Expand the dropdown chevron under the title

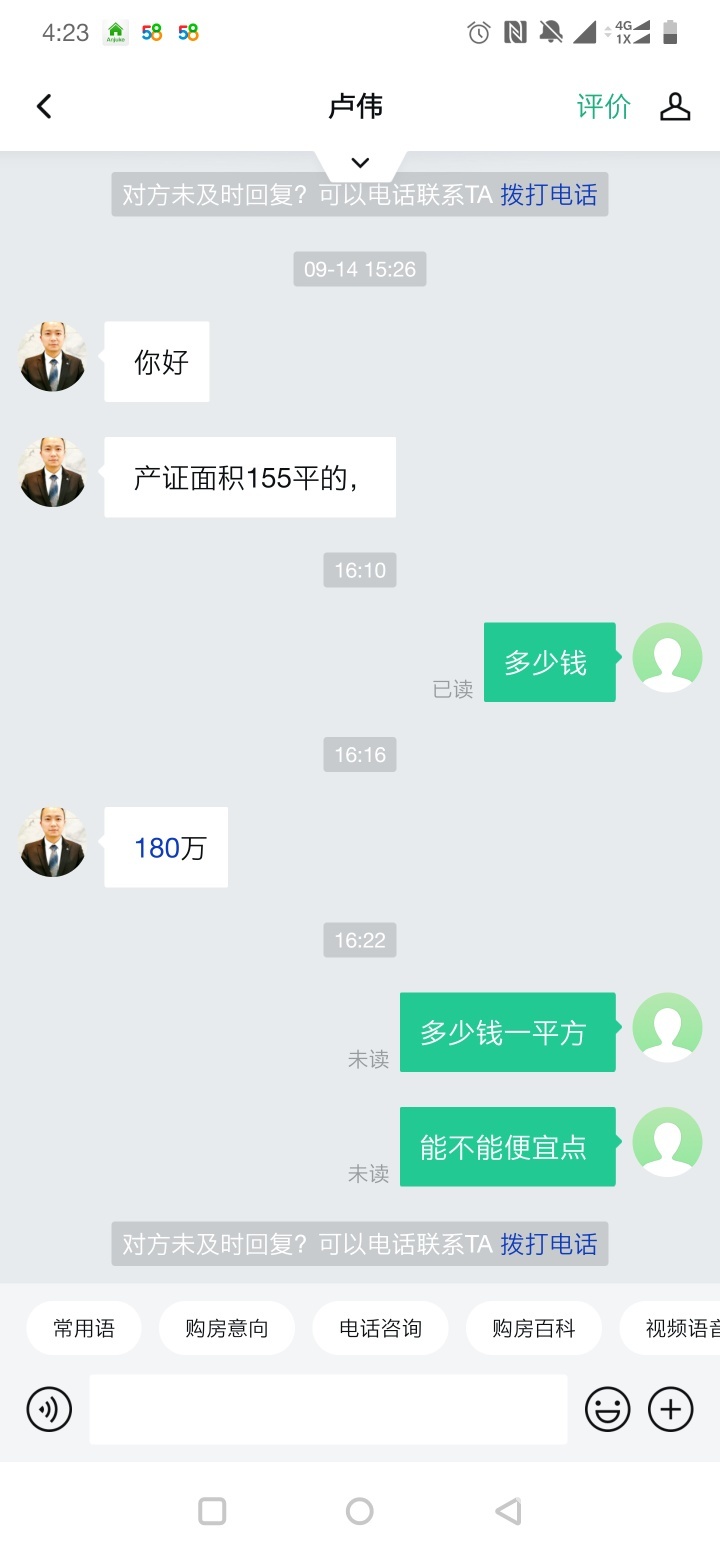pos(360,163)
